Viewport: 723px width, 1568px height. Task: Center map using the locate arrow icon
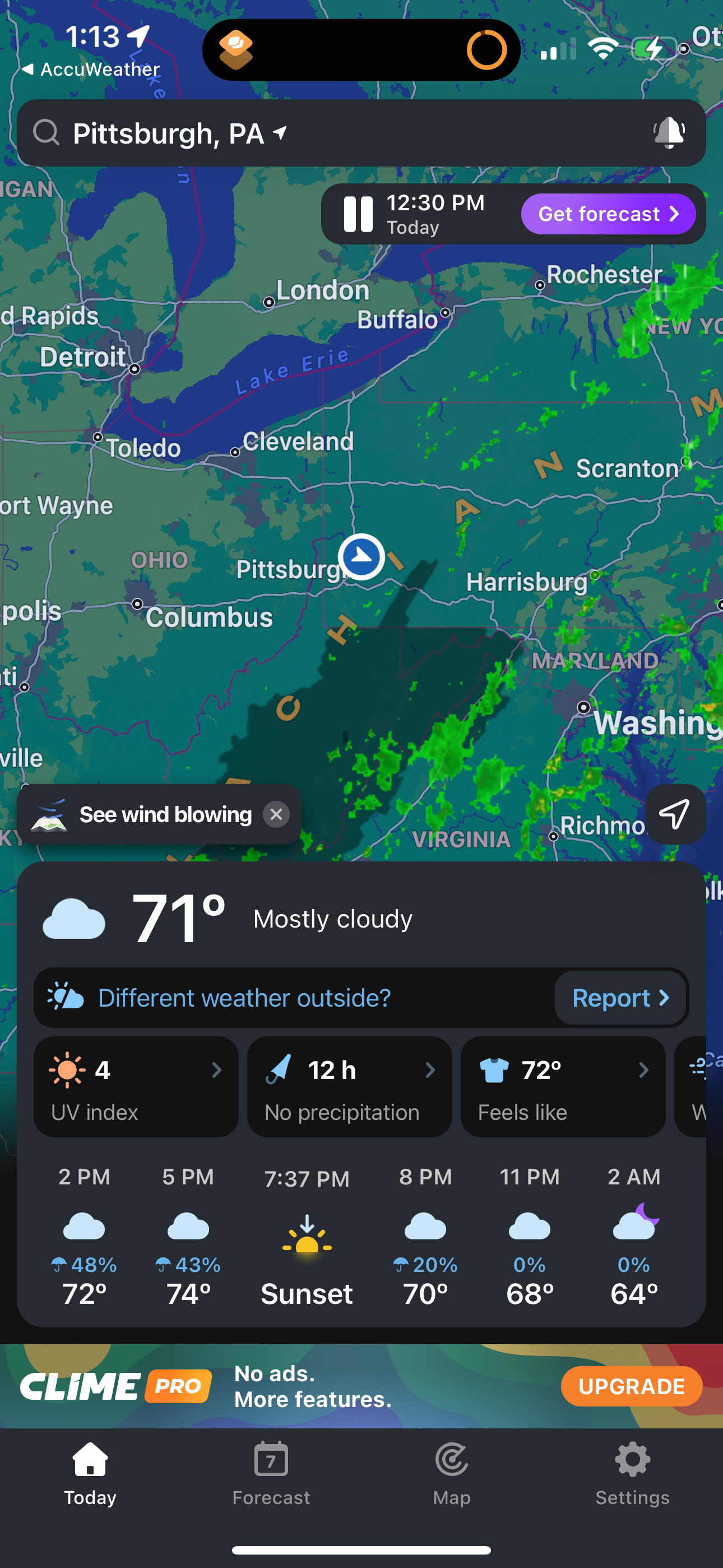point(674,814)
